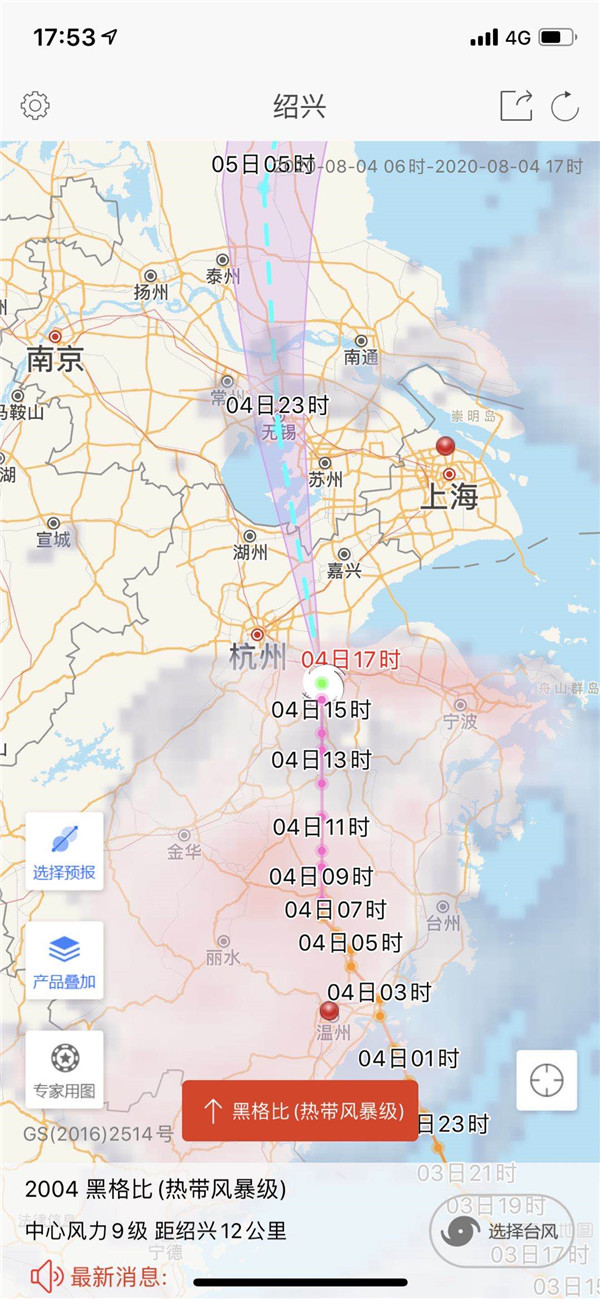
Task: Open 选择预报 forecast selection
Action: [x=64, y=850]
